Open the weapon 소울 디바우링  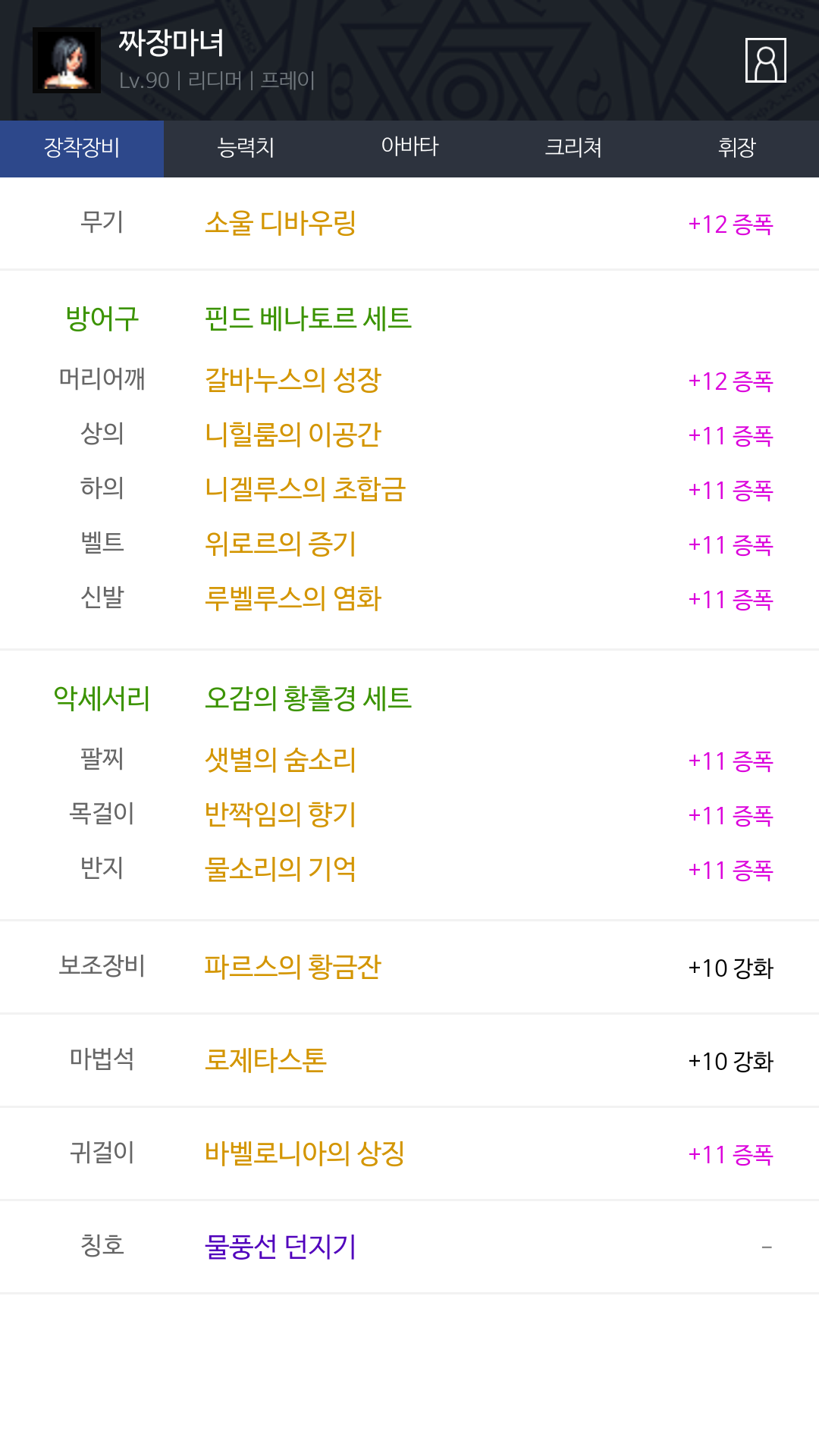pyautogui.click(x=409, y=223)
